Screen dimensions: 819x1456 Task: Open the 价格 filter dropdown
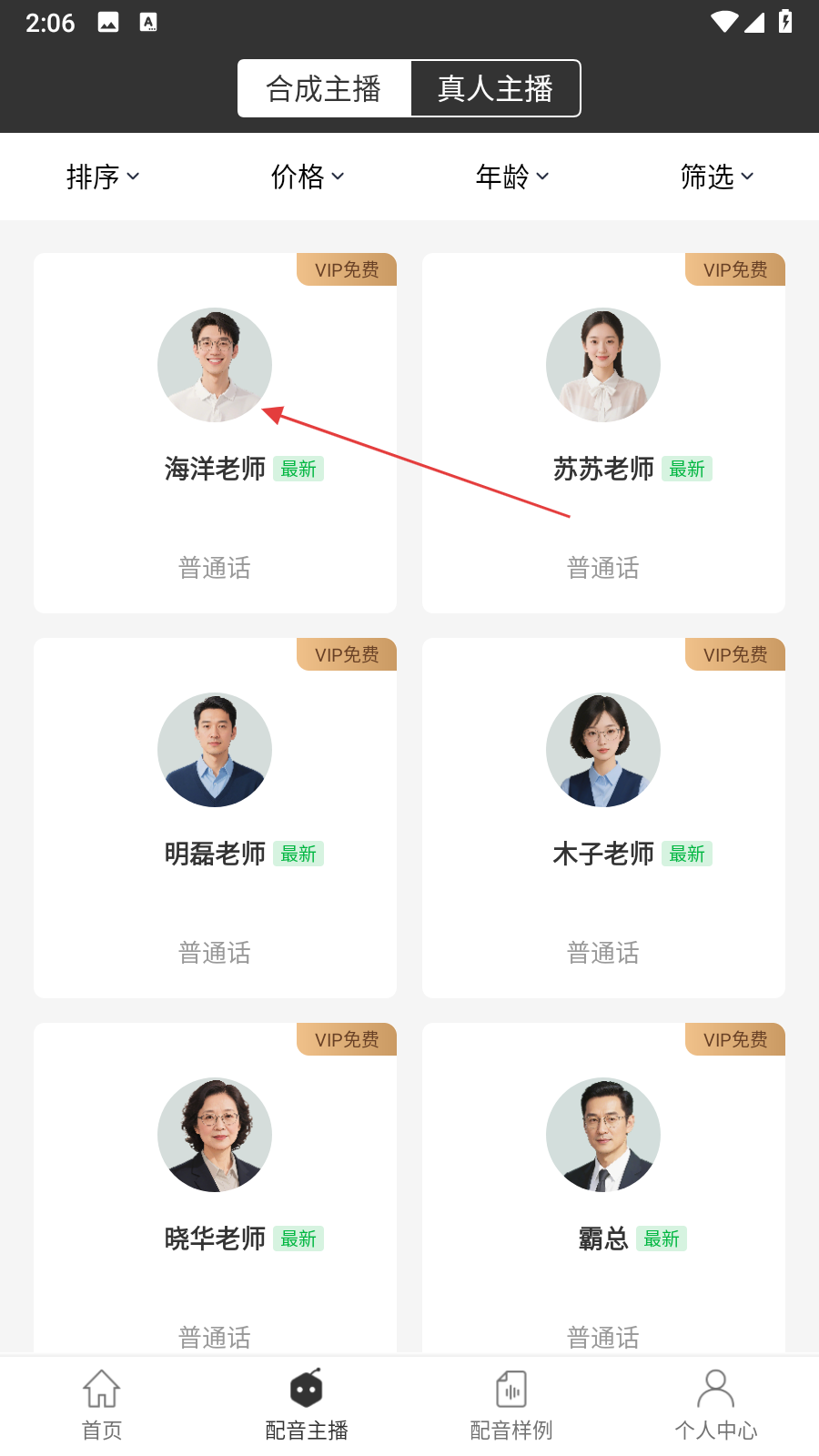click(x=308, y=177)
